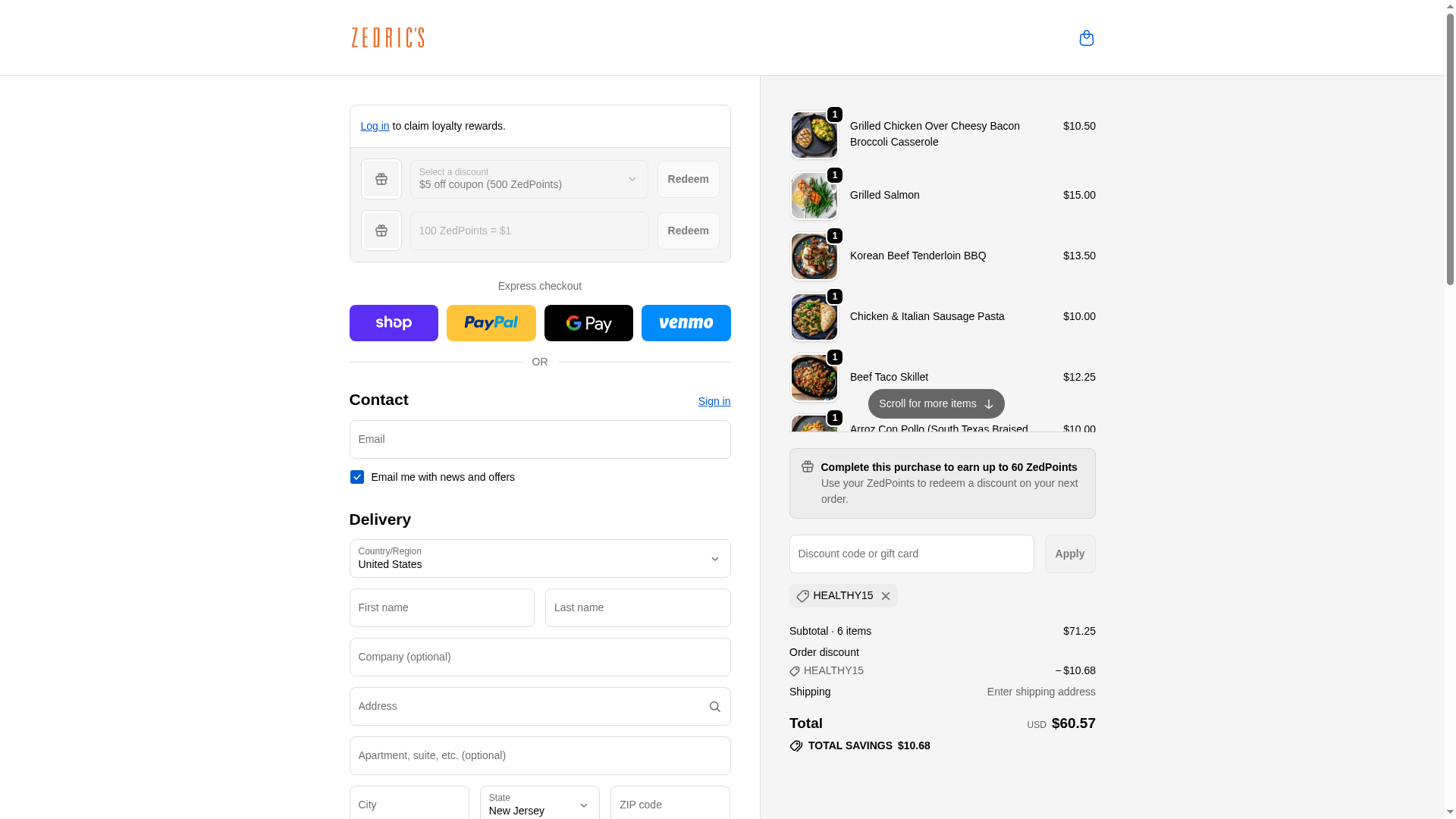Pay using Venmo
This screenshot has height=819, width=1456.
click(x=686, y=323)
